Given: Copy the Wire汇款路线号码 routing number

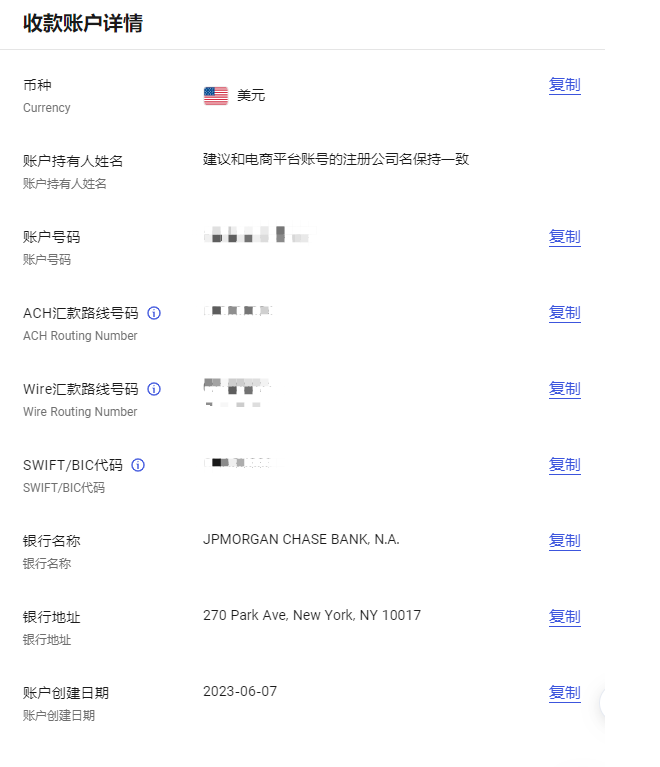Looking at the screenshot, I should 564,389.
